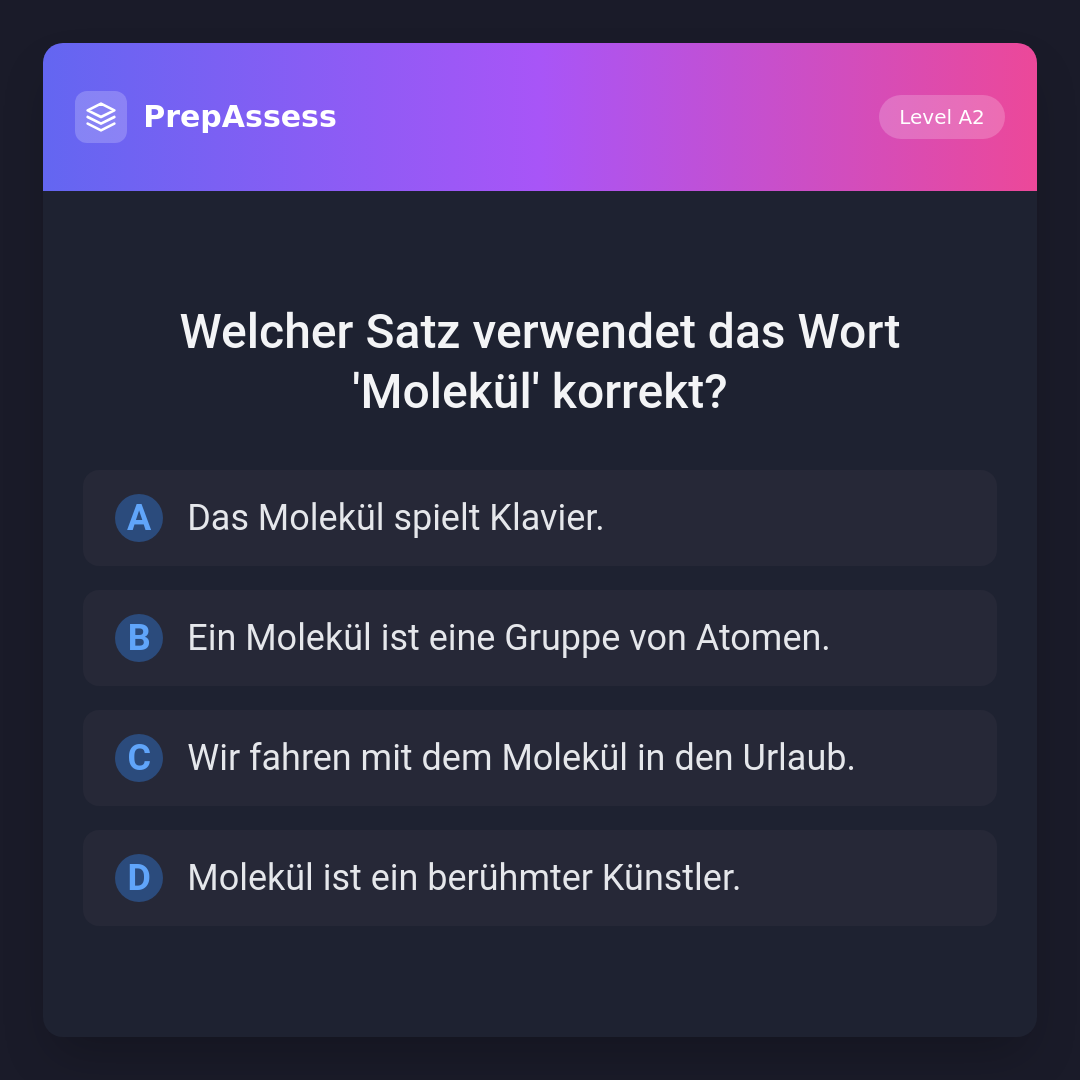The width and height of the screenshot is (1080, 1080).
Task: Pick answer C 'Wir fahren mit dem Molekül'
Action: tap(540, 758)
